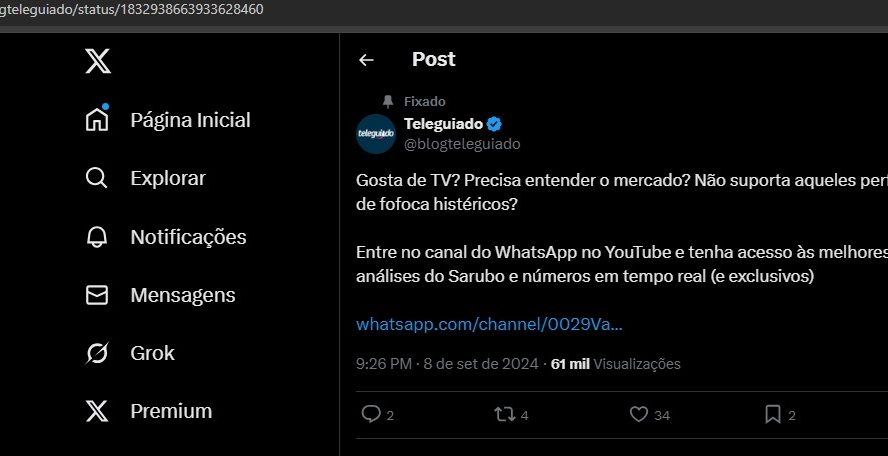
Task: Visit the @blogteleguiado handle
Action: (462, 144)
